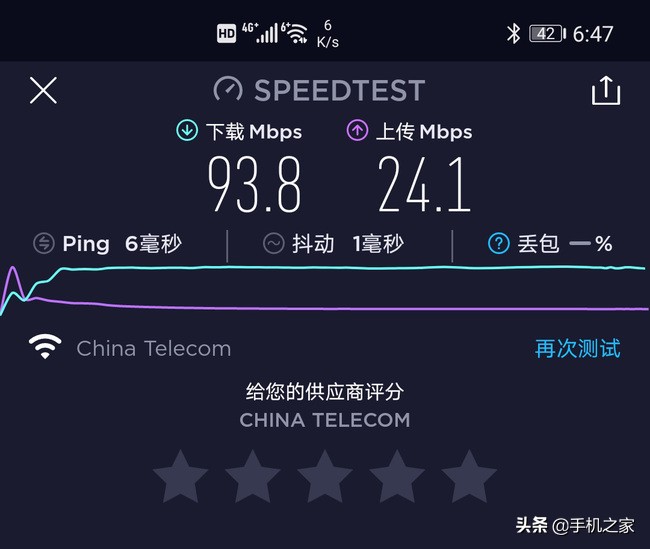This screenshot has height=549, width=650.
Task: Rate China Telecom five stars
Action: [x=469, y=476]
